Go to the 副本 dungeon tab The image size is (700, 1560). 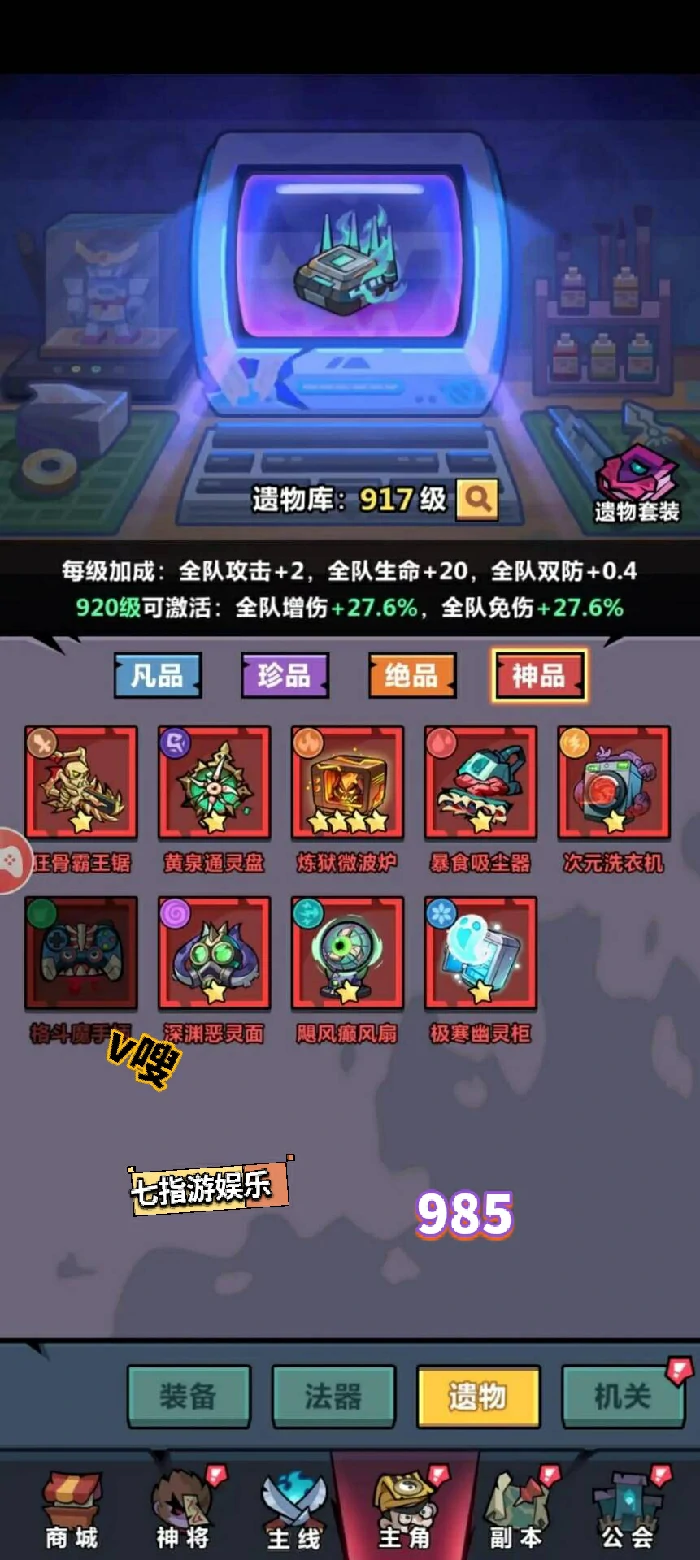[x=515, y=1510]
